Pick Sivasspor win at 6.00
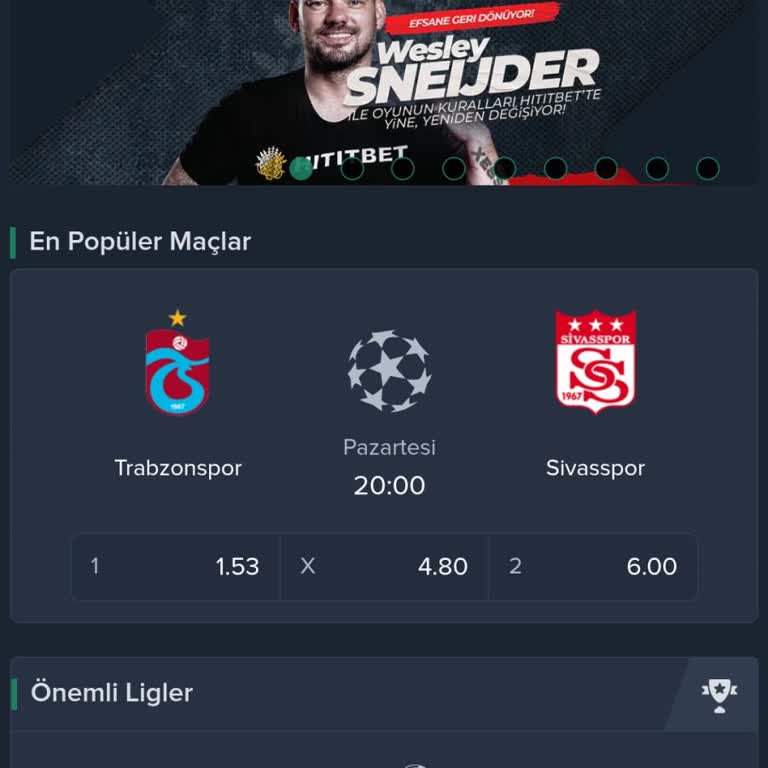This screenshot has width=768, height=768. pos(593,567)
